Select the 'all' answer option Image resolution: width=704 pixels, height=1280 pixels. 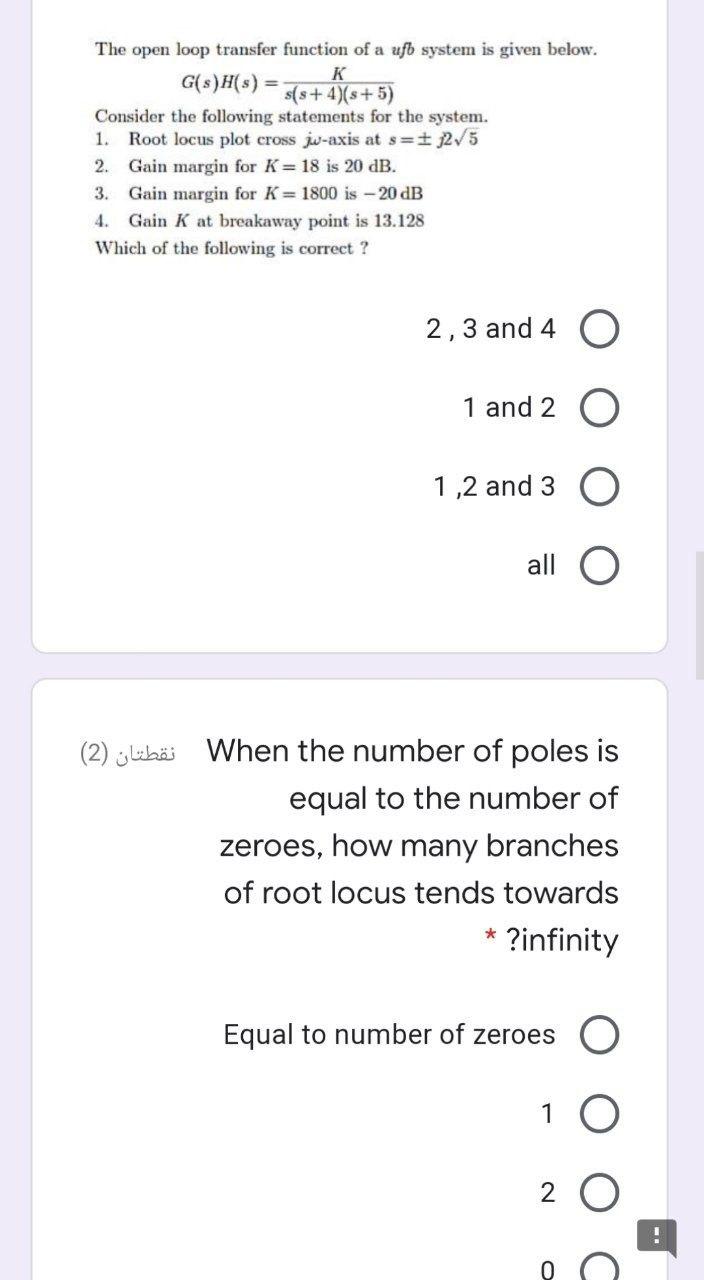point(597,566)
